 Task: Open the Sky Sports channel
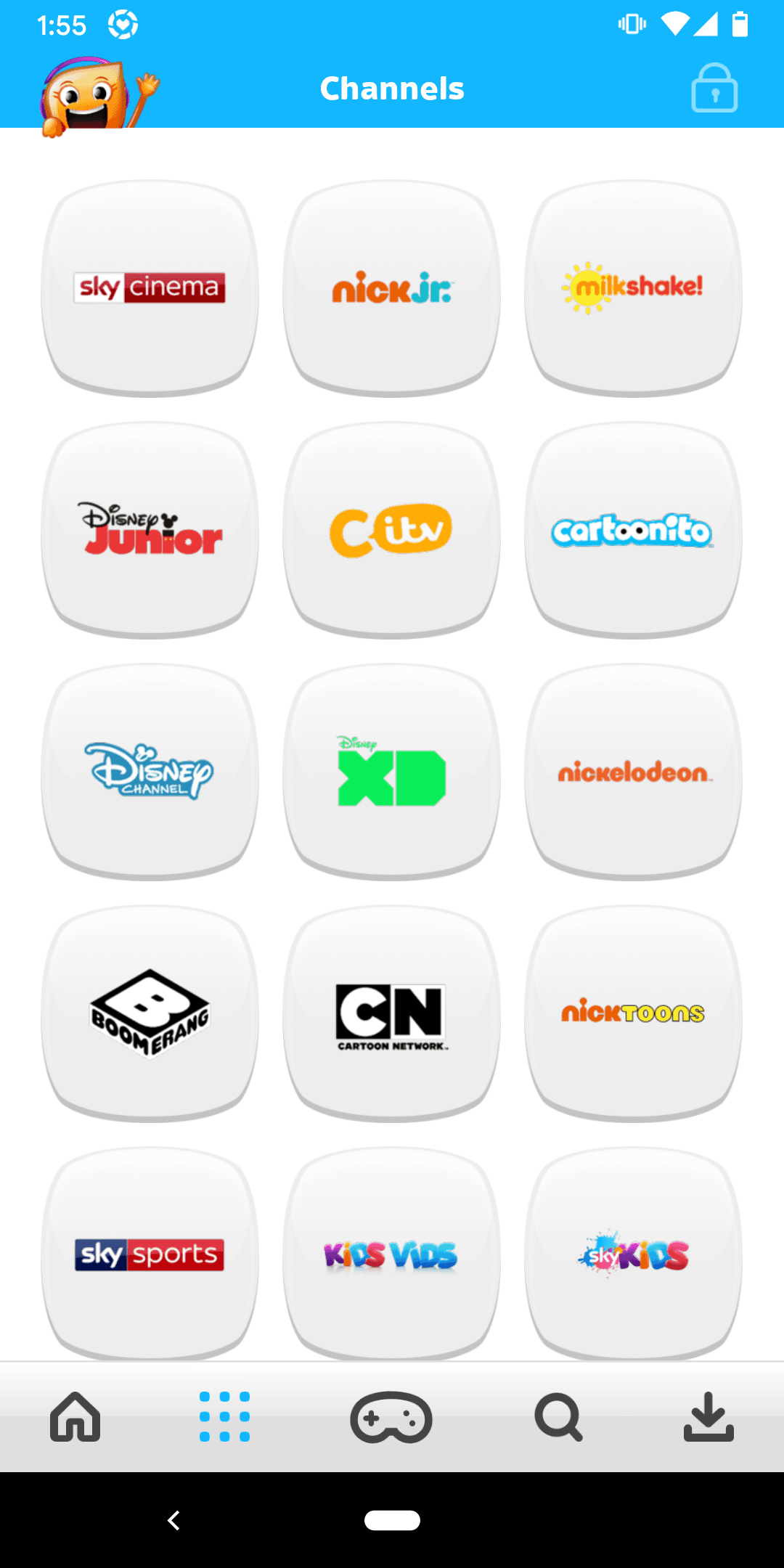150,1253
